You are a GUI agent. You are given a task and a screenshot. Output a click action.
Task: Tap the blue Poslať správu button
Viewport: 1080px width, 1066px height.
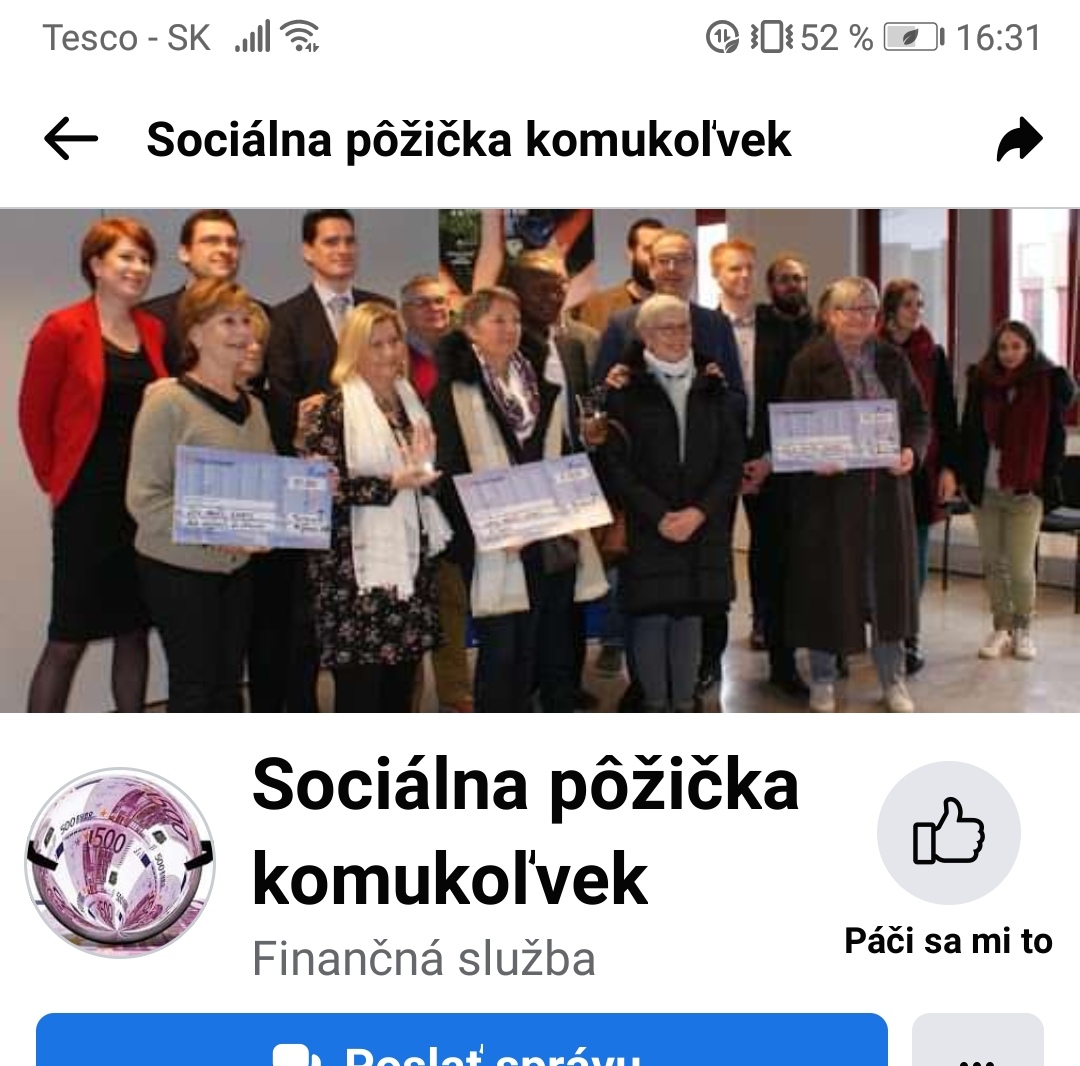tap(462, 1044)
